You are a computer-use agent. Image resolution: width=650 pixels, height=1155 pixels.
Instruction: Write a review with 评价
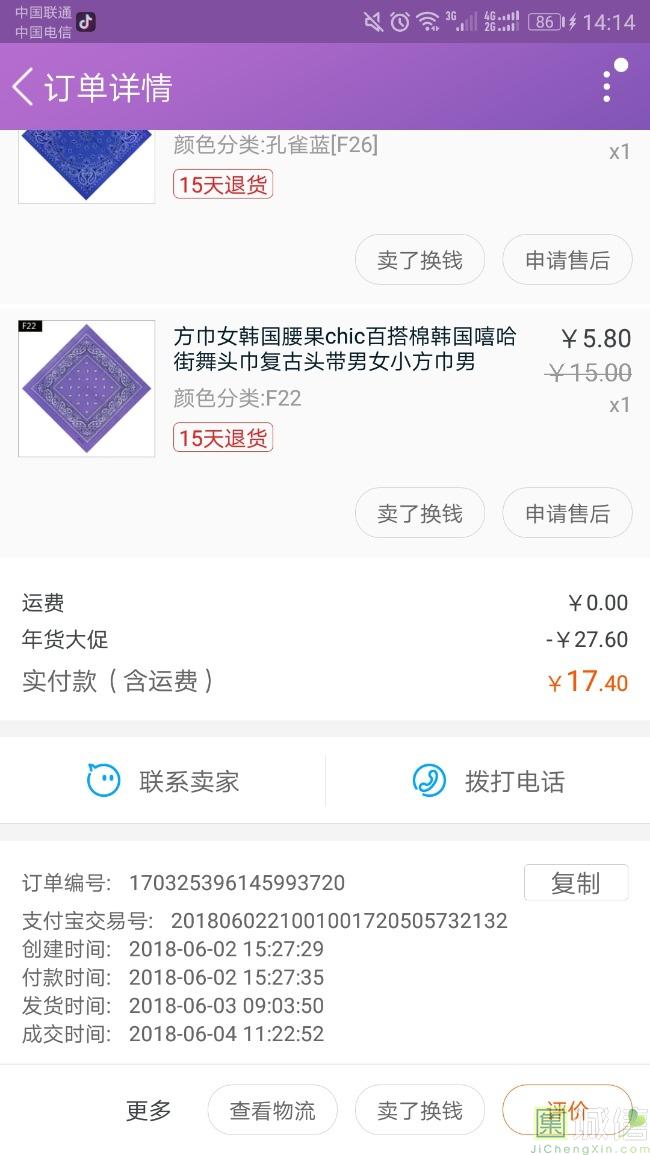pos(567,1109)
